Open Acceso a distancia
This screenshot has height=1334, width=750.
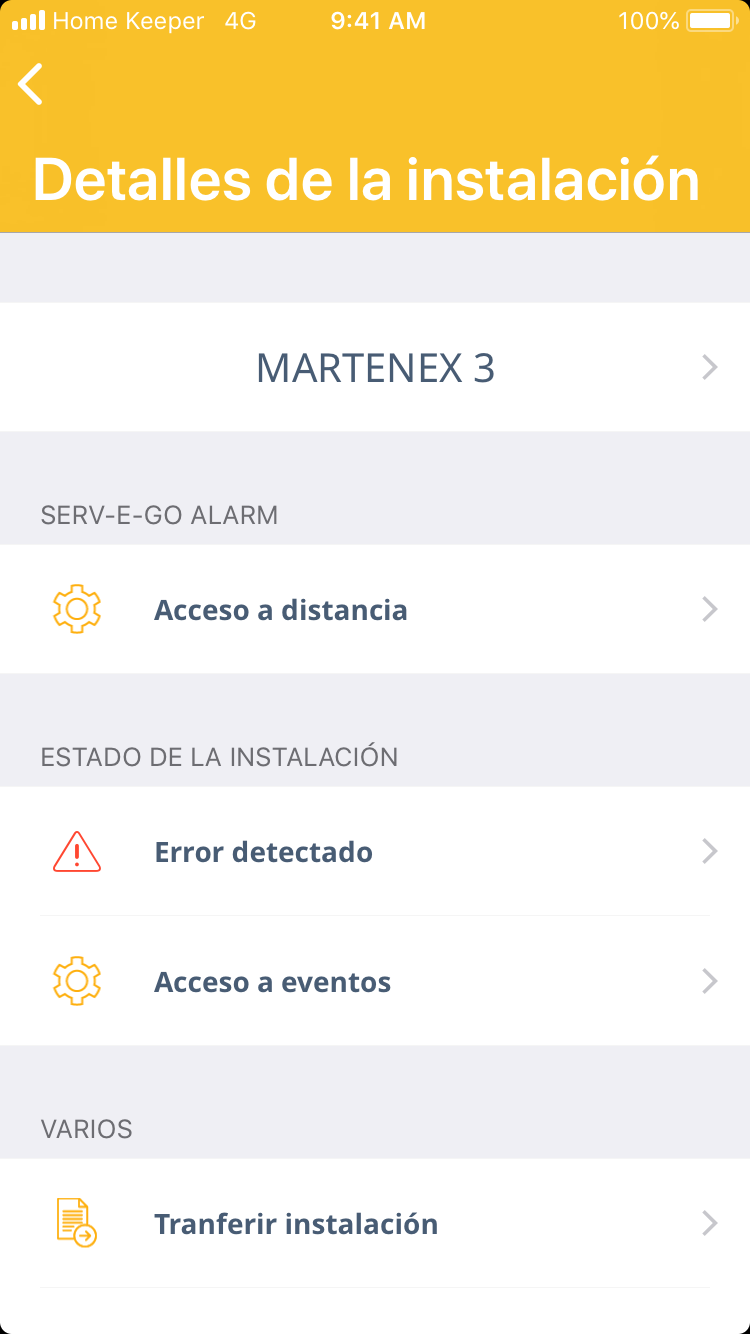pyautogui.click(x=375, y=610)
